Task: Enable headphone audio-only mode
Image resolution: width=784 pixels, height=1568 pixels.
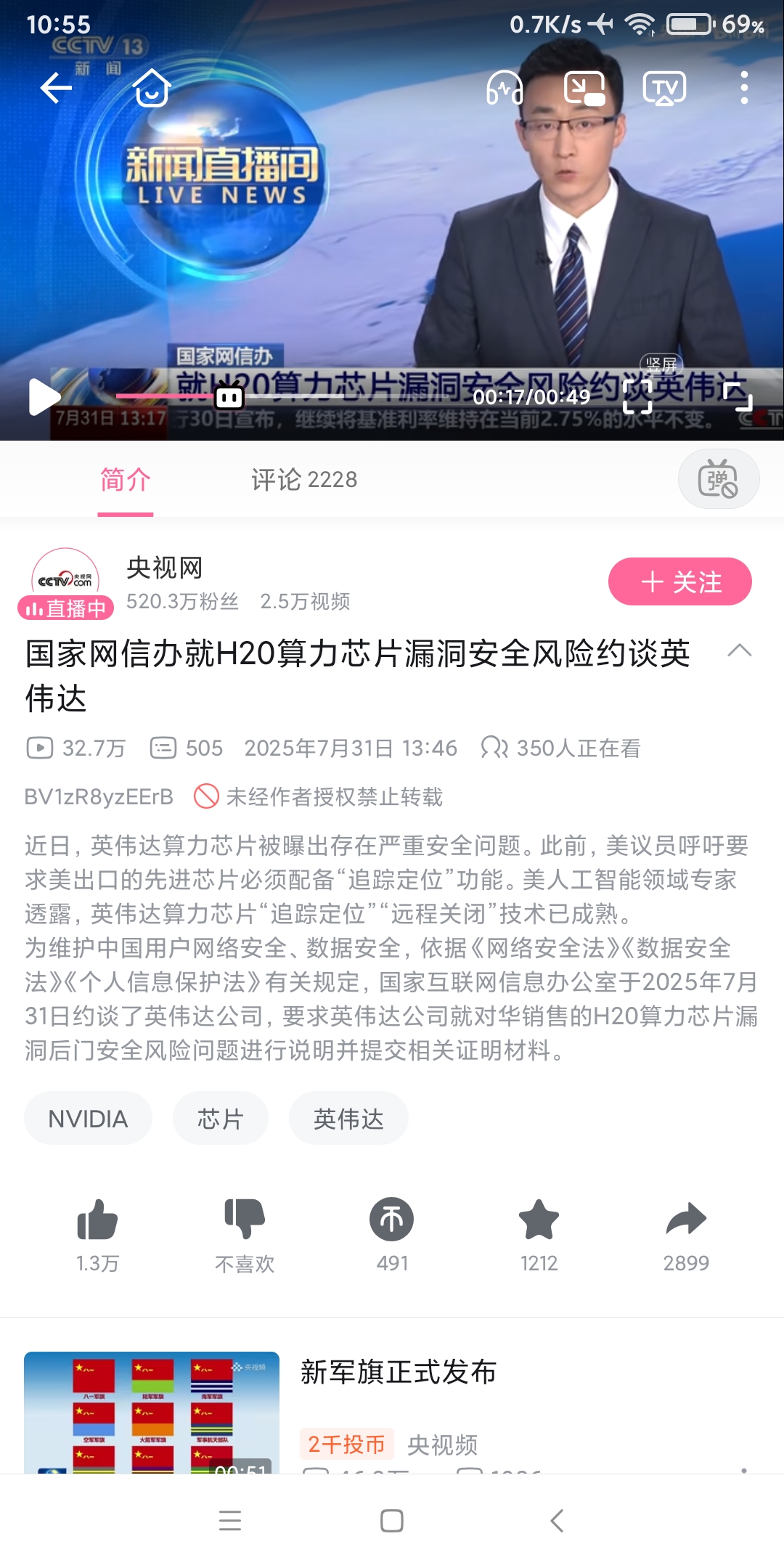Action: click(505, 89)
